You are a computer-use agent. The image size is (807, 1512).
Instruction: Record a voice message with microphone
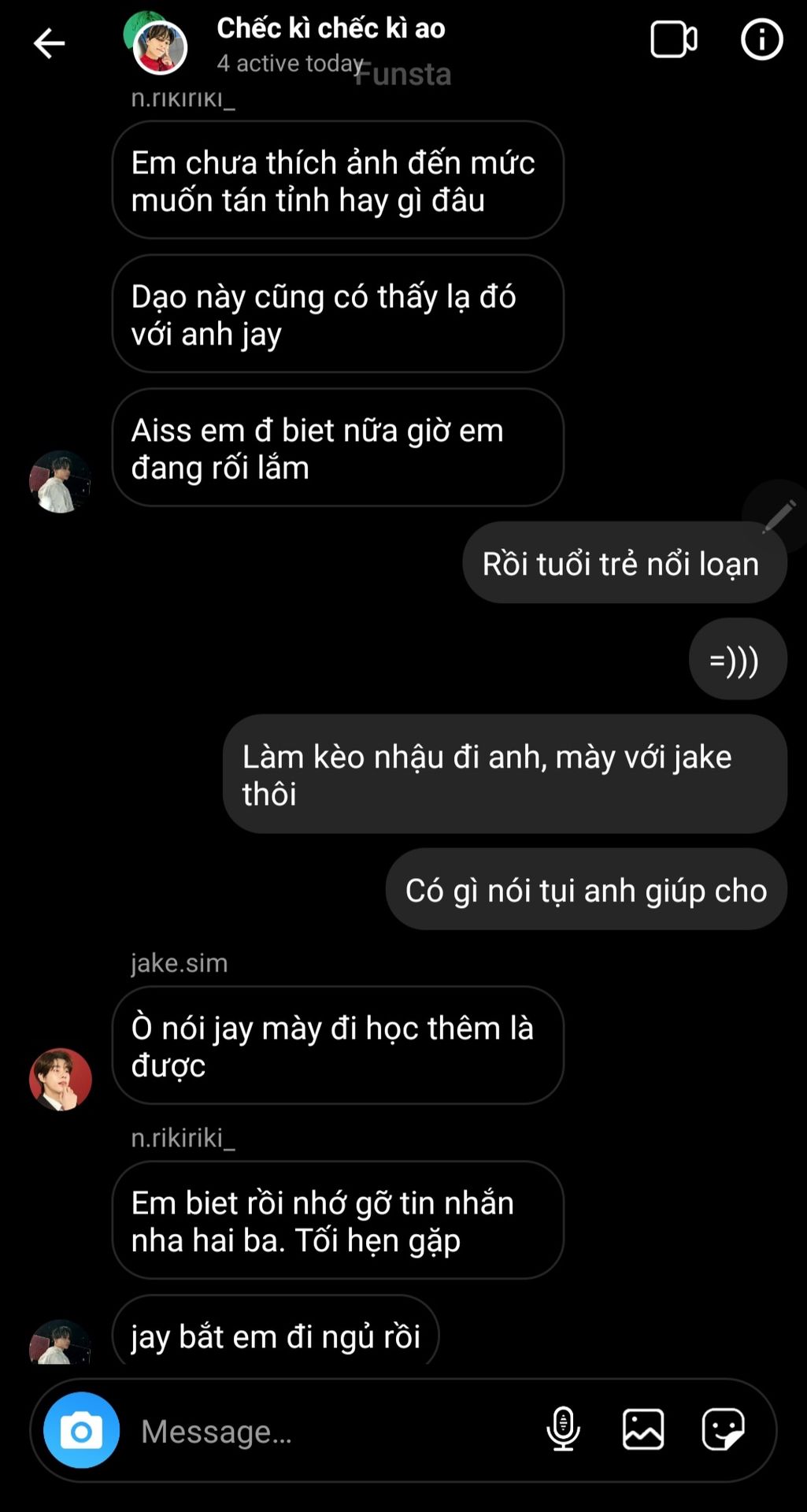[563, 1429]
